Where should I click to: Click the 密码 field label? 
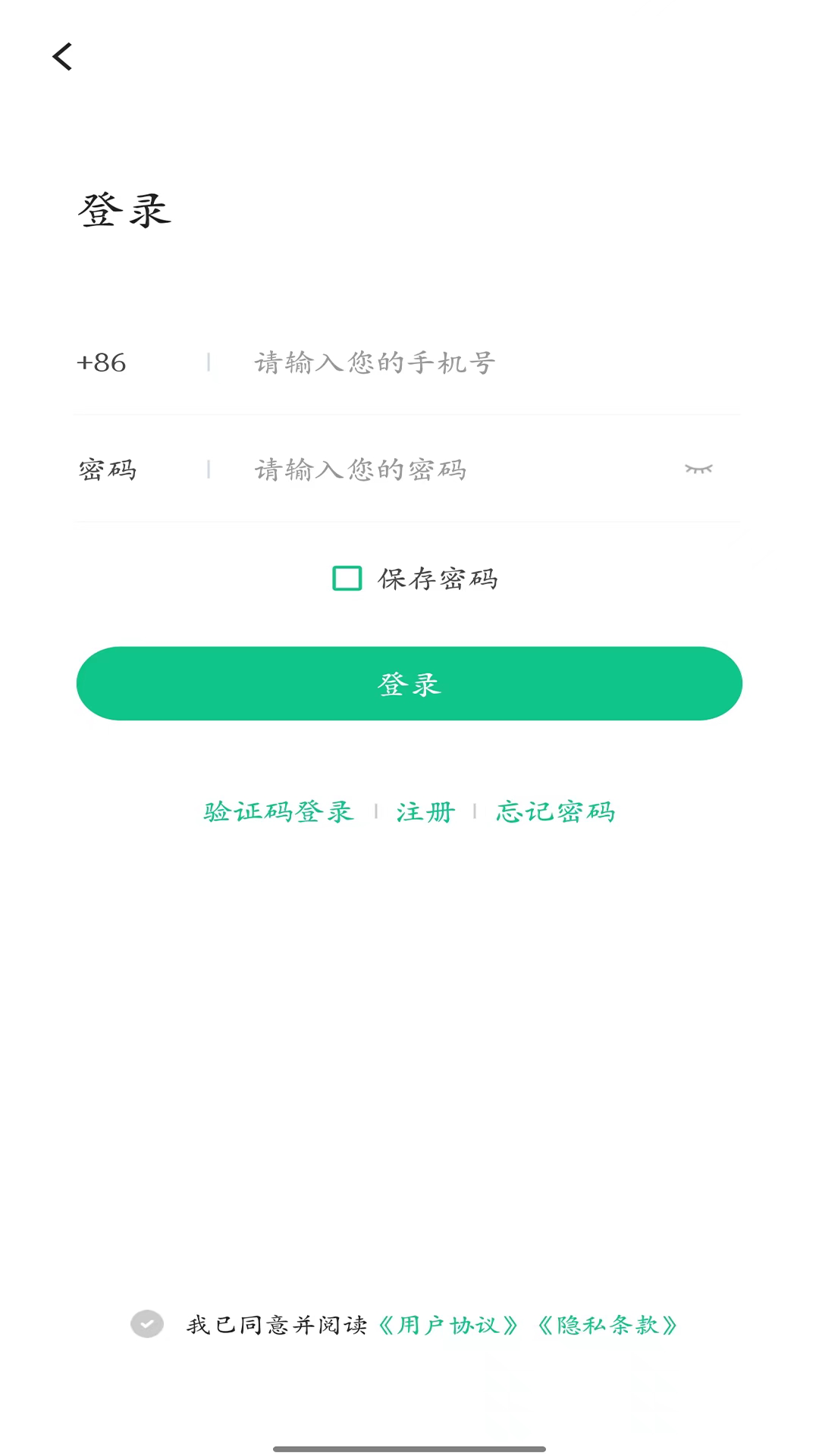(x=106, y=470)
